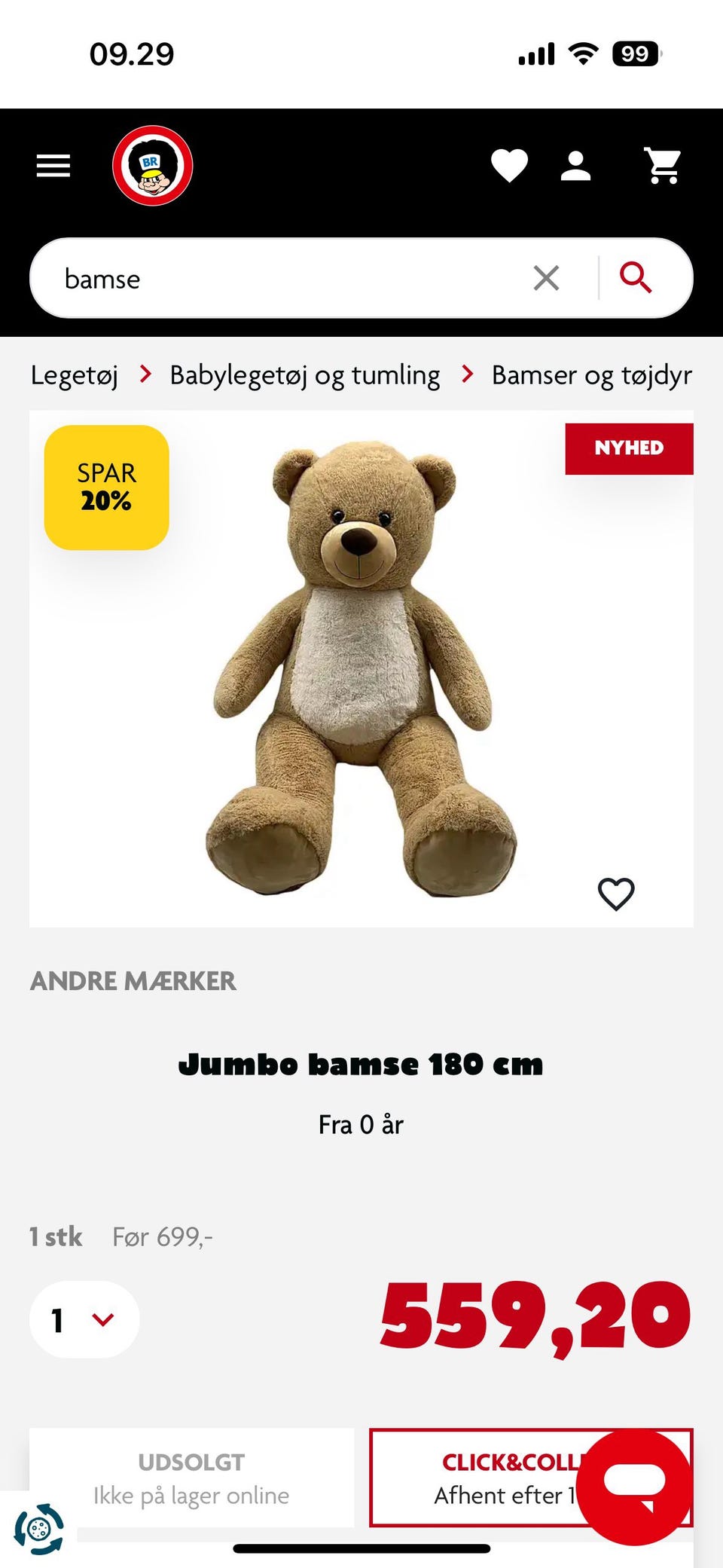Open the shopping cart

point(662,165)
